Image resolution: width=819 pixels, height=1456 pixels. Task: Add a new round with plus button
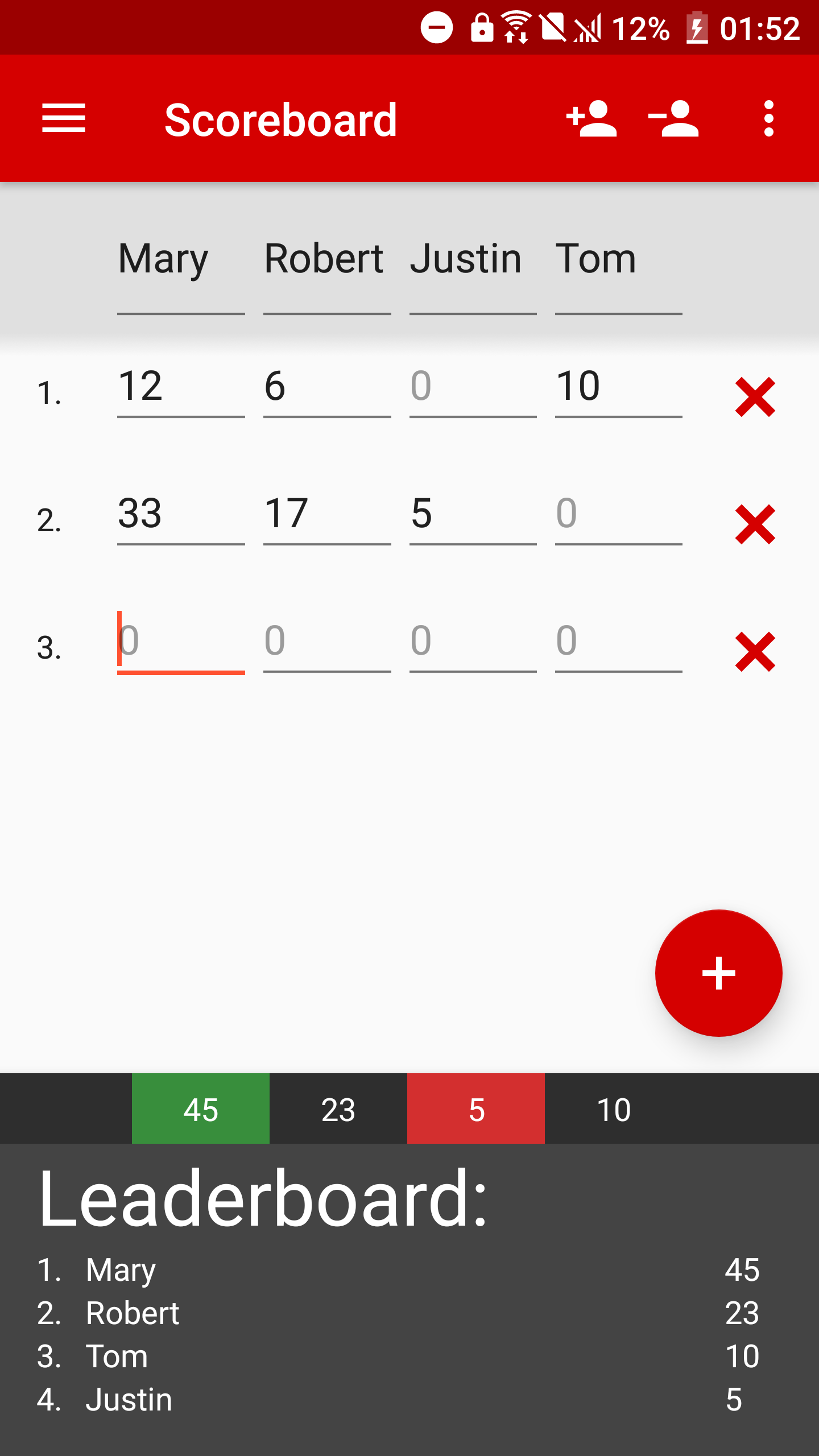coord(718,973)
